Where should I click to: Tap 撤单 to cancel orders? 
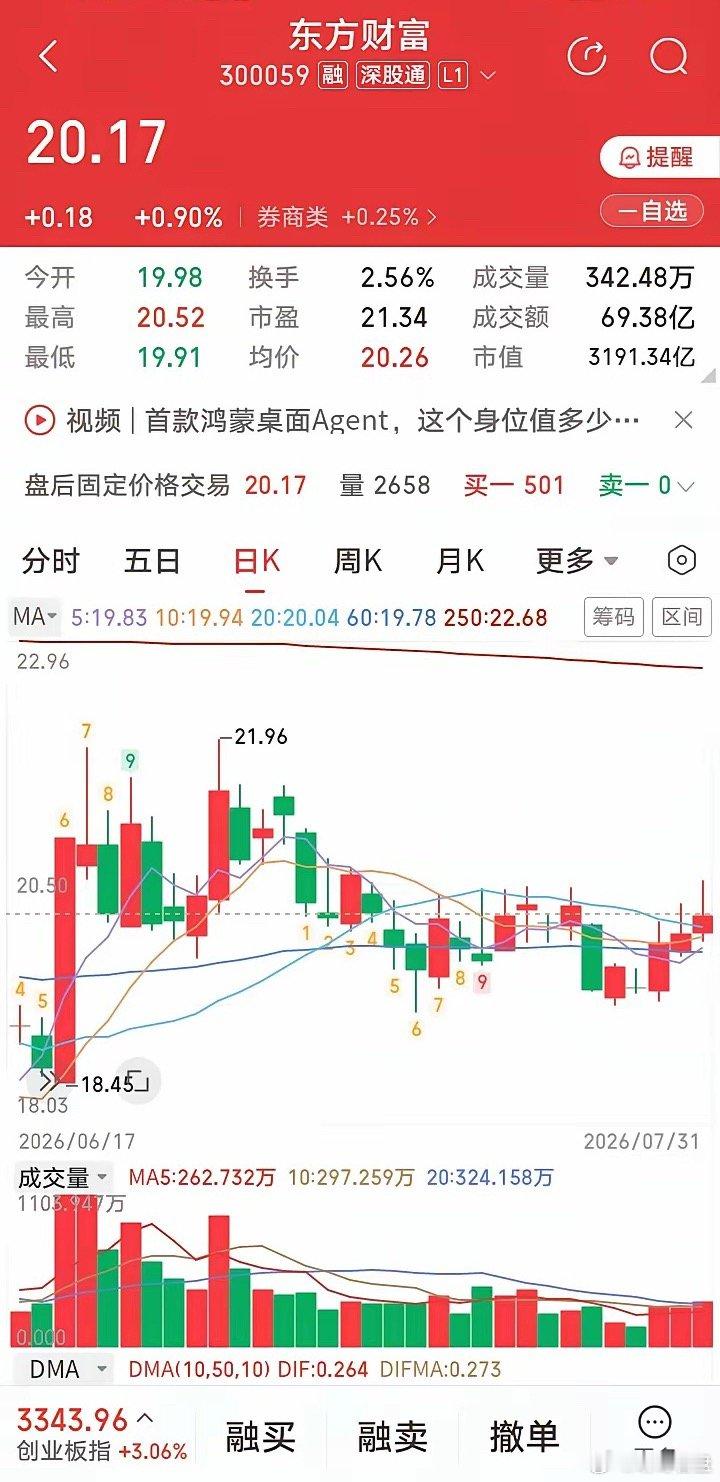tap(524, 1437)
